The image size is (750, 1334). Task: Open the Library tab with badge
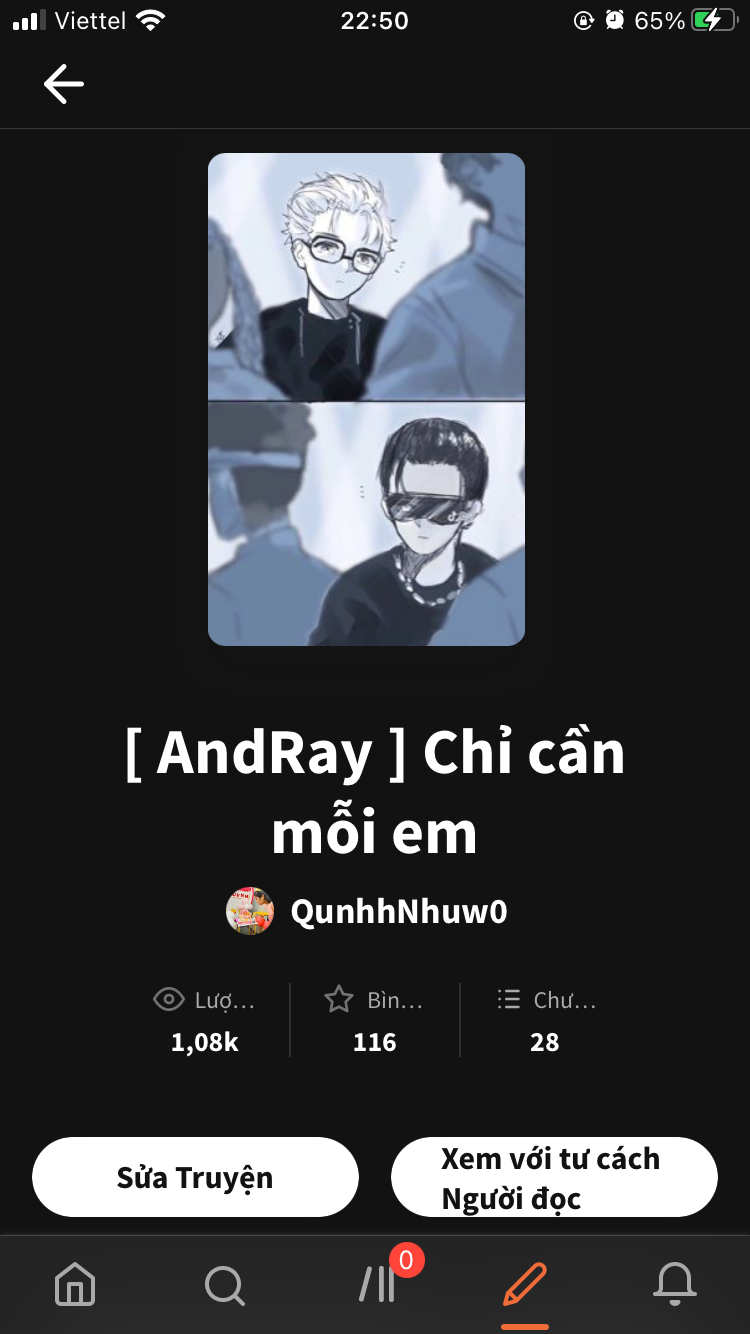pyautogui.click(x=380, y=1283)
